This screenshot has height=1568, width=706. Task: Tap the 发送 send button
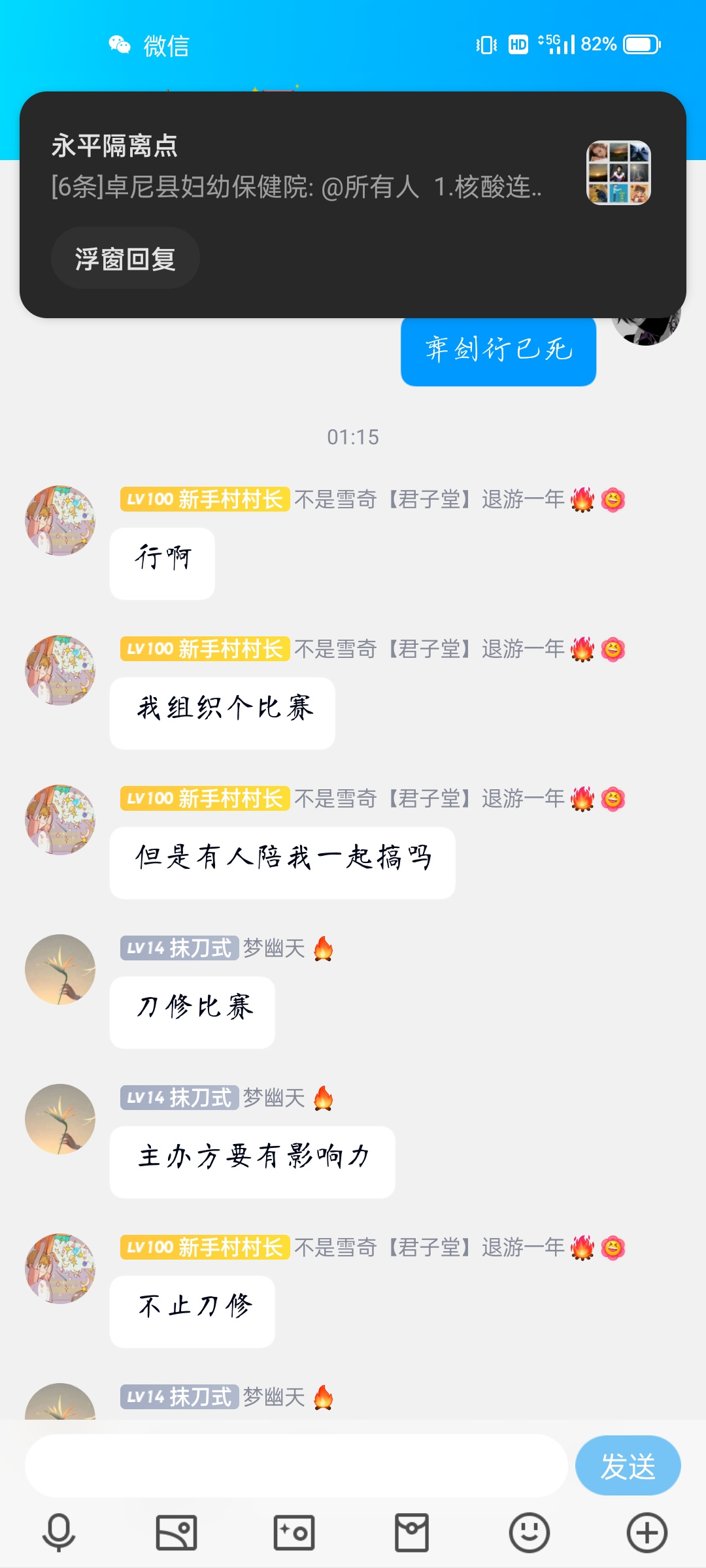pos(628,1465)
